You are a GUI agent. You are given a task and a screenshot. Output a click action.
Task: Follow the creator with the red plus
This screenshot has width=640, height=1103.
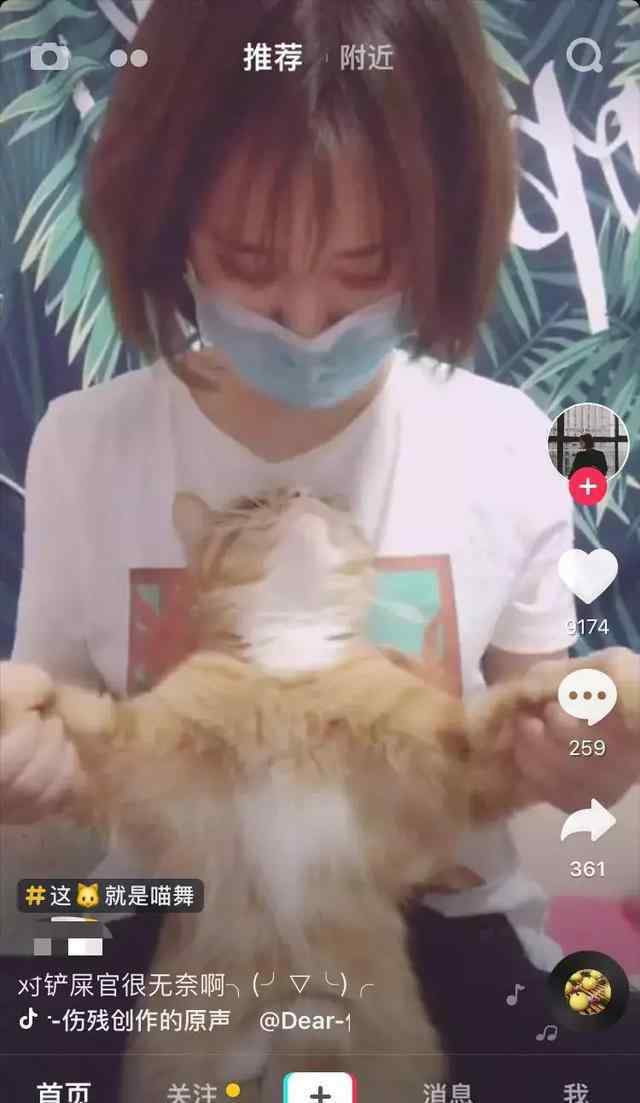tap(588, 486)
